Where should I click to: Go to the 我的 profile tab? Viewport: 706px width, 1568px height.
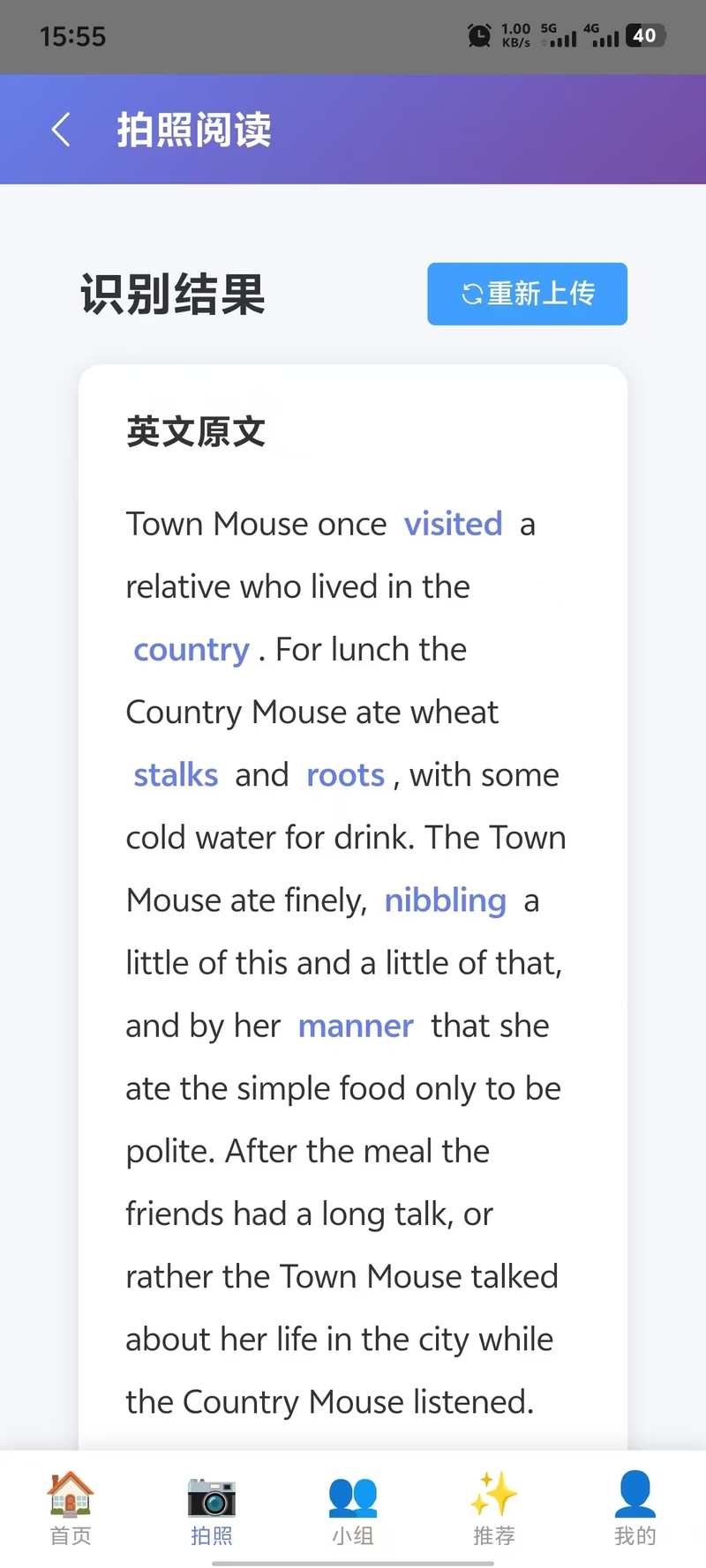635,1508
